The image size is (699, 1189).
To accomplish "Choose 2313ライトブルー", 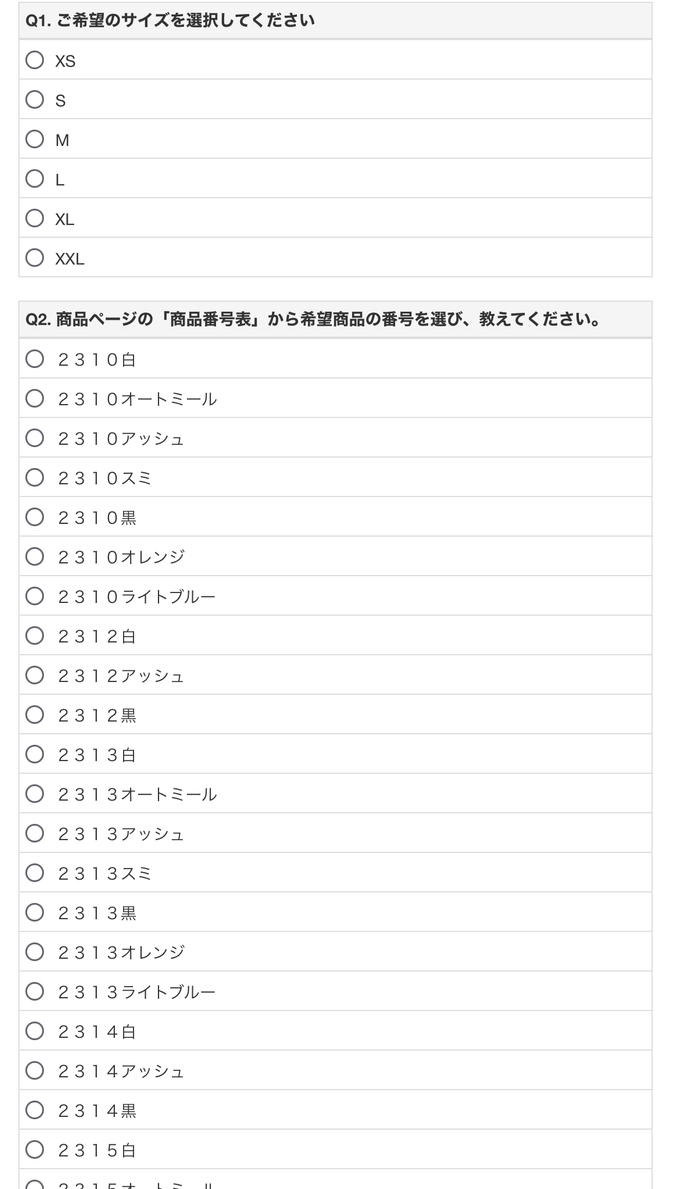I will click(x=35, y=991).
